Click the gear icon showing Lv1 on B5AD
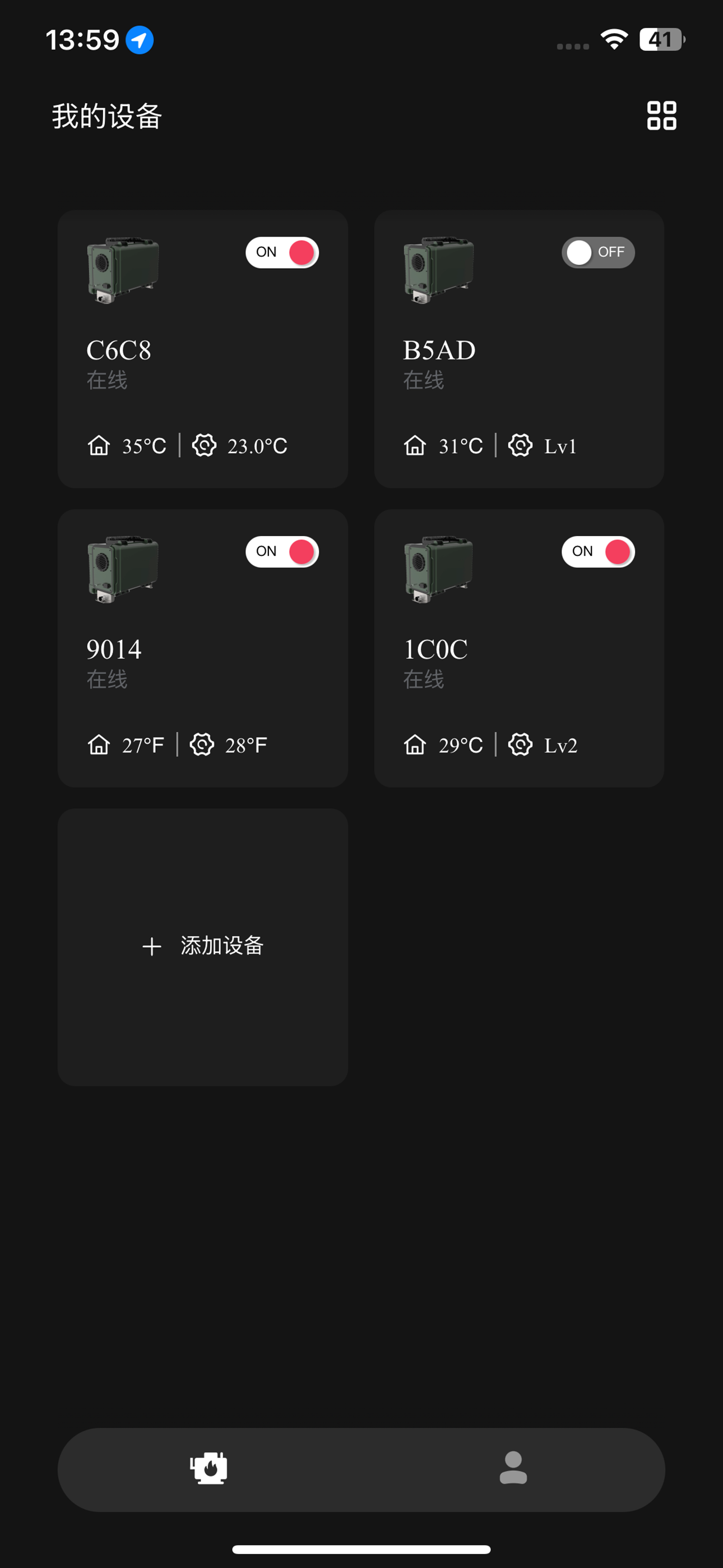The width and height of the screenshot is (723, 1568). (x=521, y=446)
